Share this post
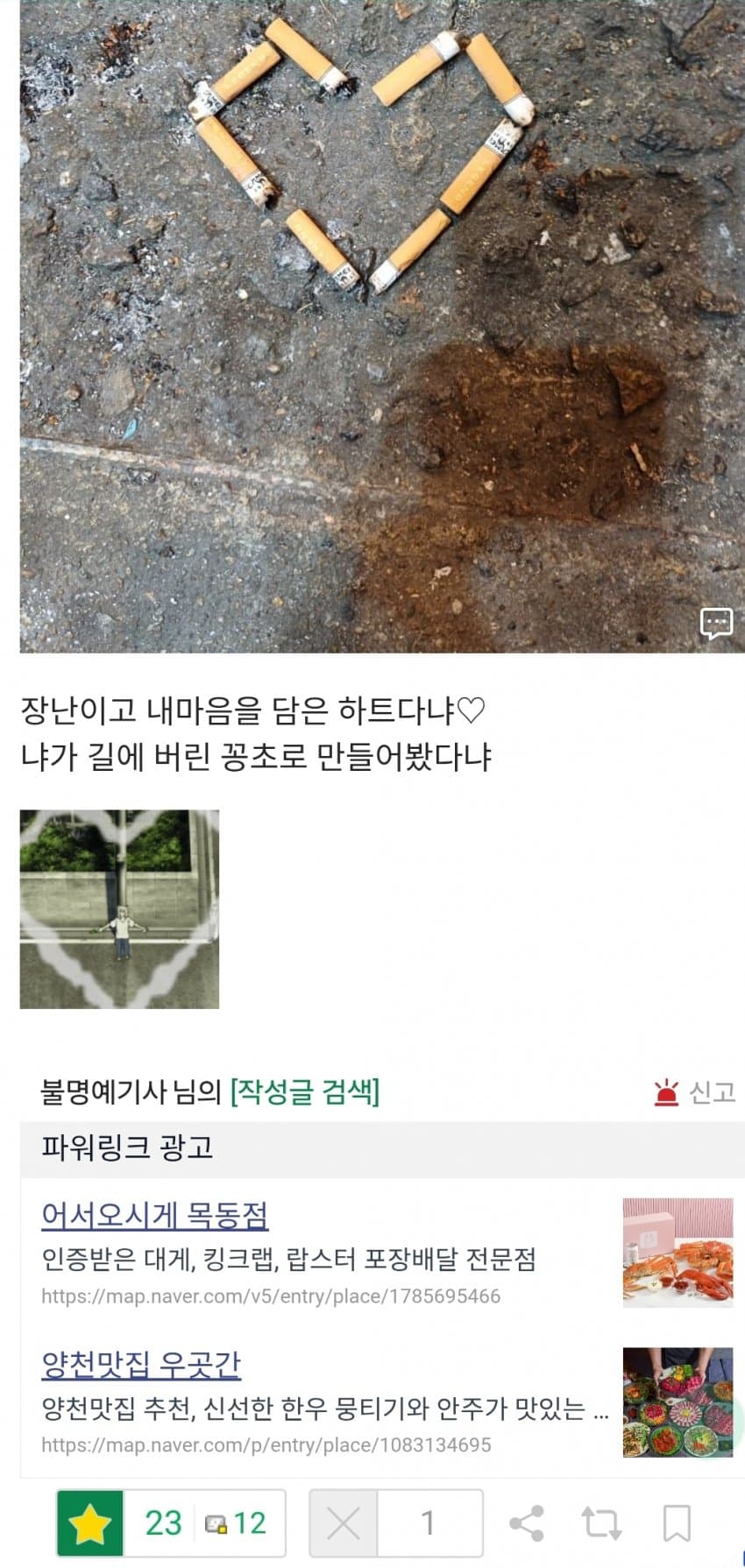 coord(527,1523)
